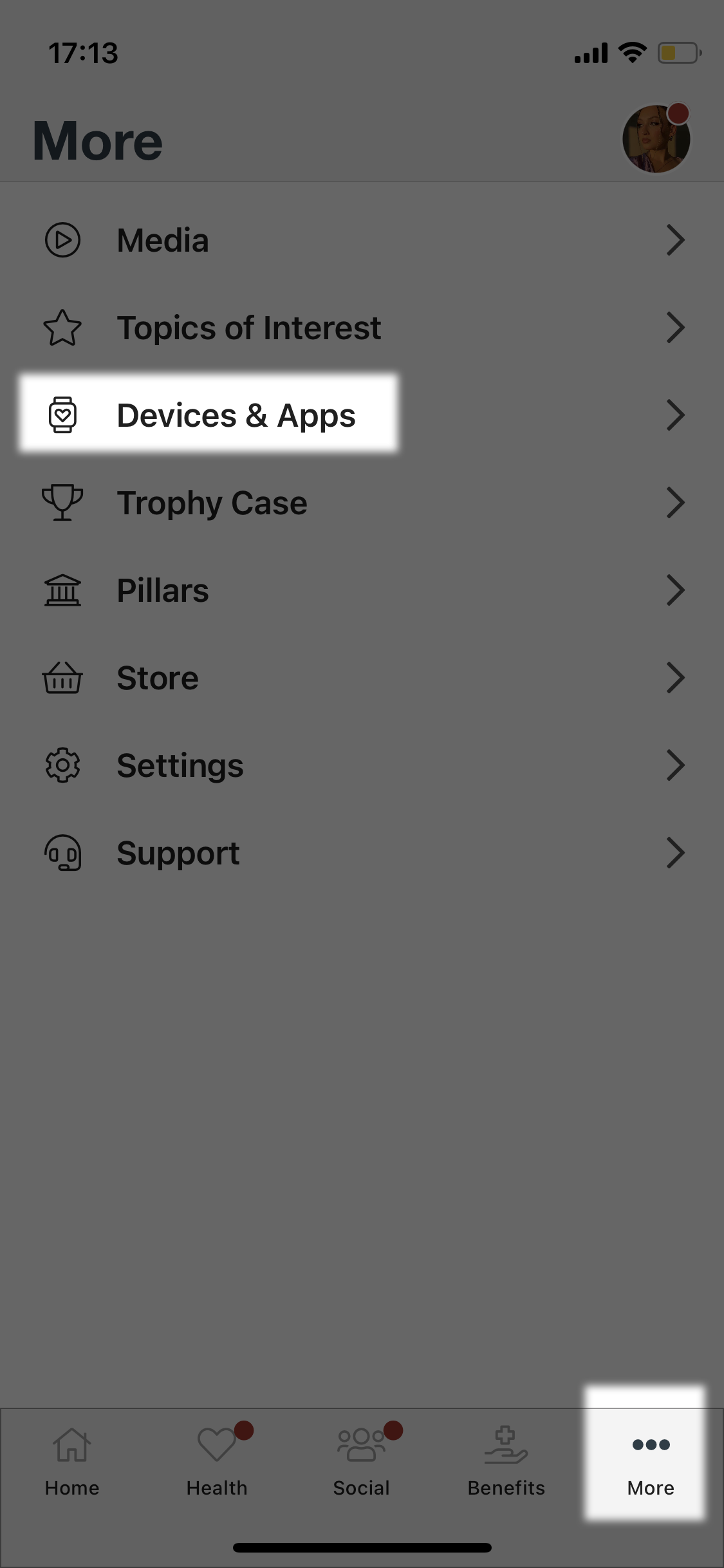Expand the Devices & Apps row chevron
The height and width of the screenshot is (1568, 724).
[677, 415]
